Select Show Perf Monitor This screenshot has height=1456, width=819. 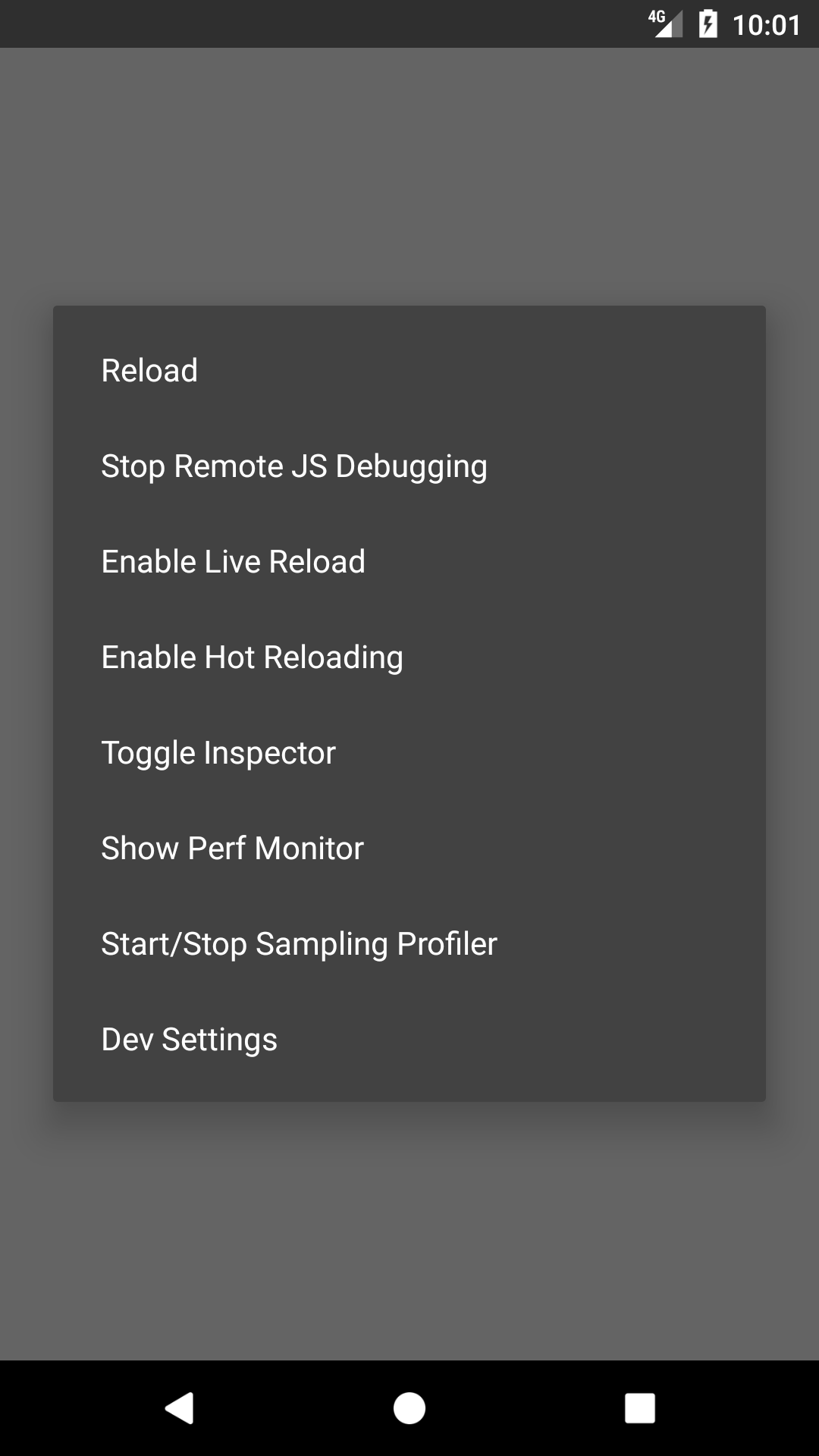[x=409, y=849]
